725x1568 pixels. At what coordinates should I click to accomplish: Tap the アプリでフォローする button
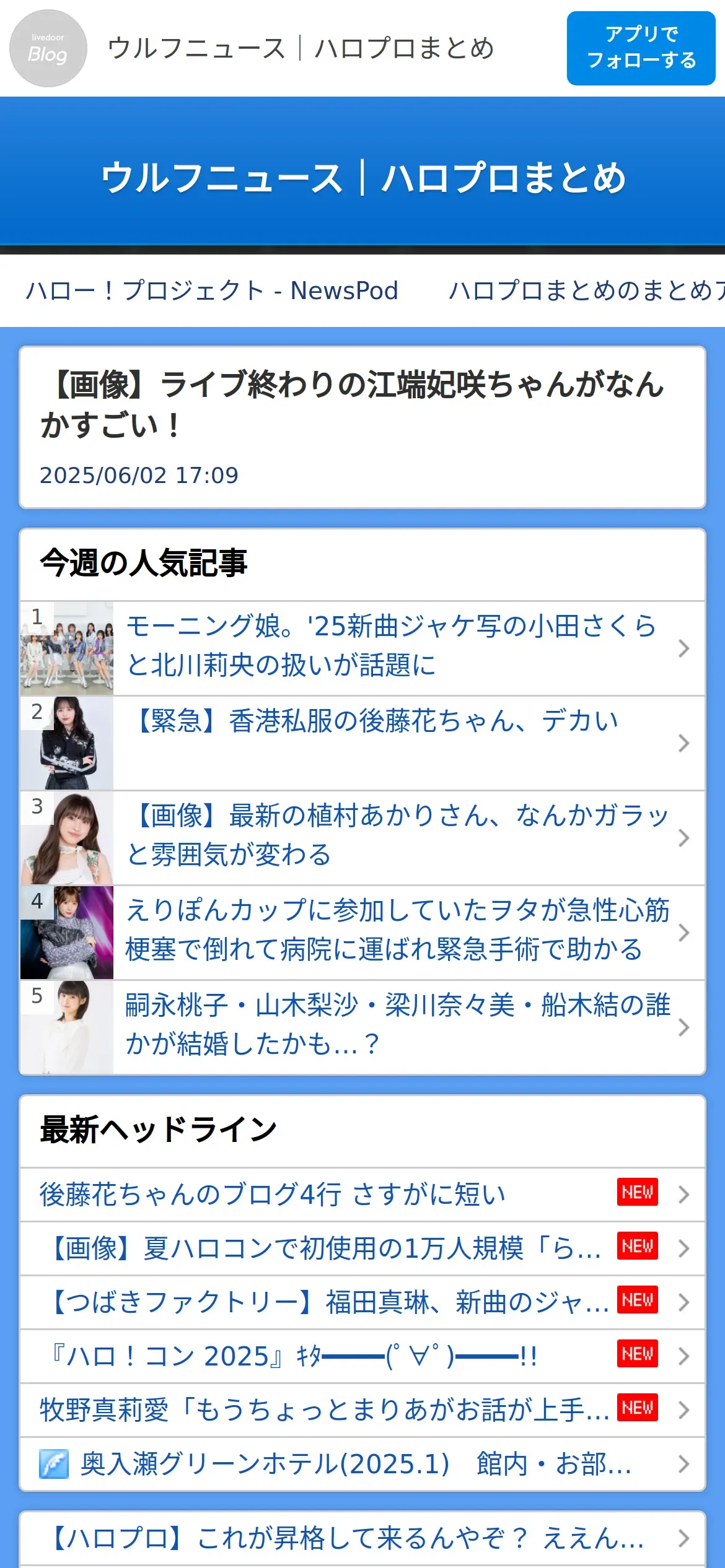[641, 48]
